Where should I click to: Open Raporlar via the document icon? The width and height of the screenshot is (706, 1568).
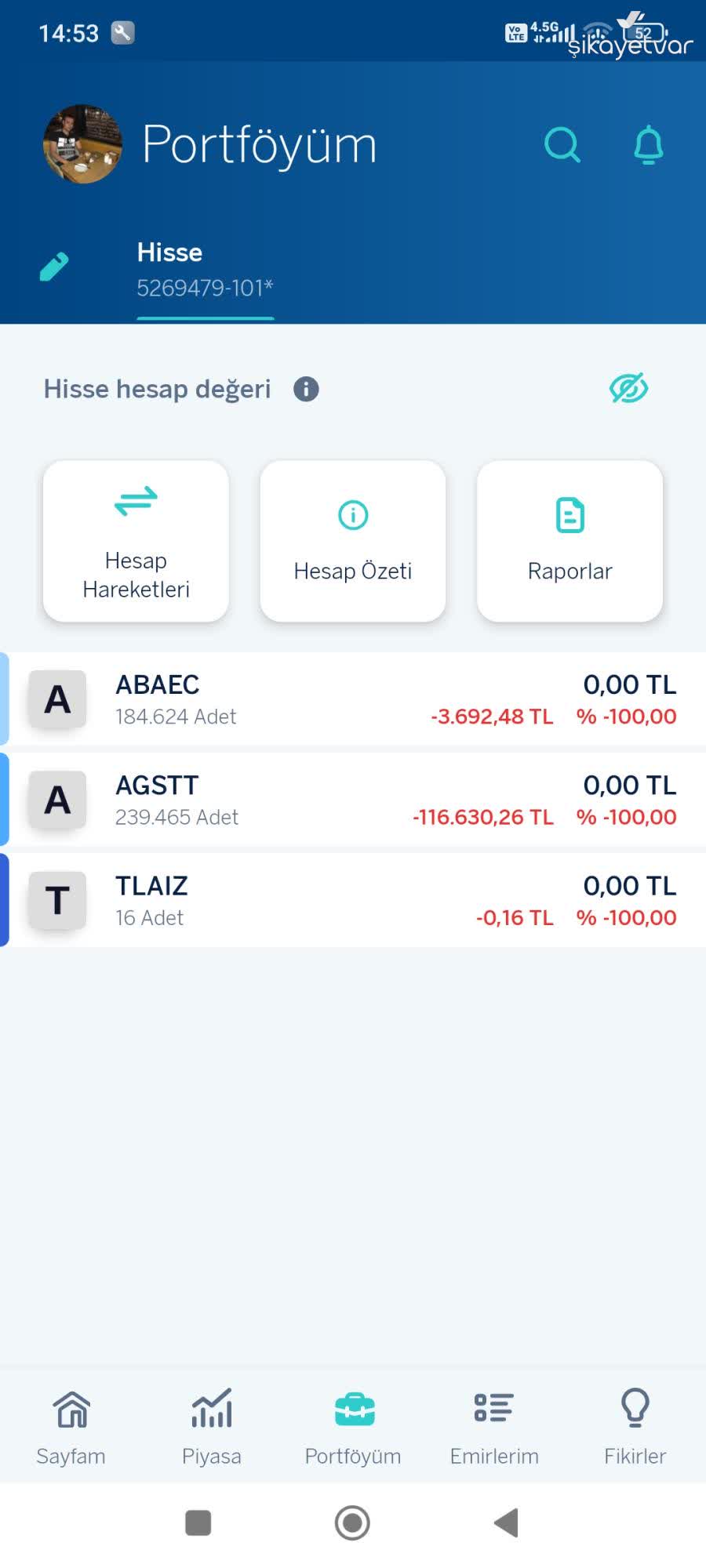pos(570,515)
